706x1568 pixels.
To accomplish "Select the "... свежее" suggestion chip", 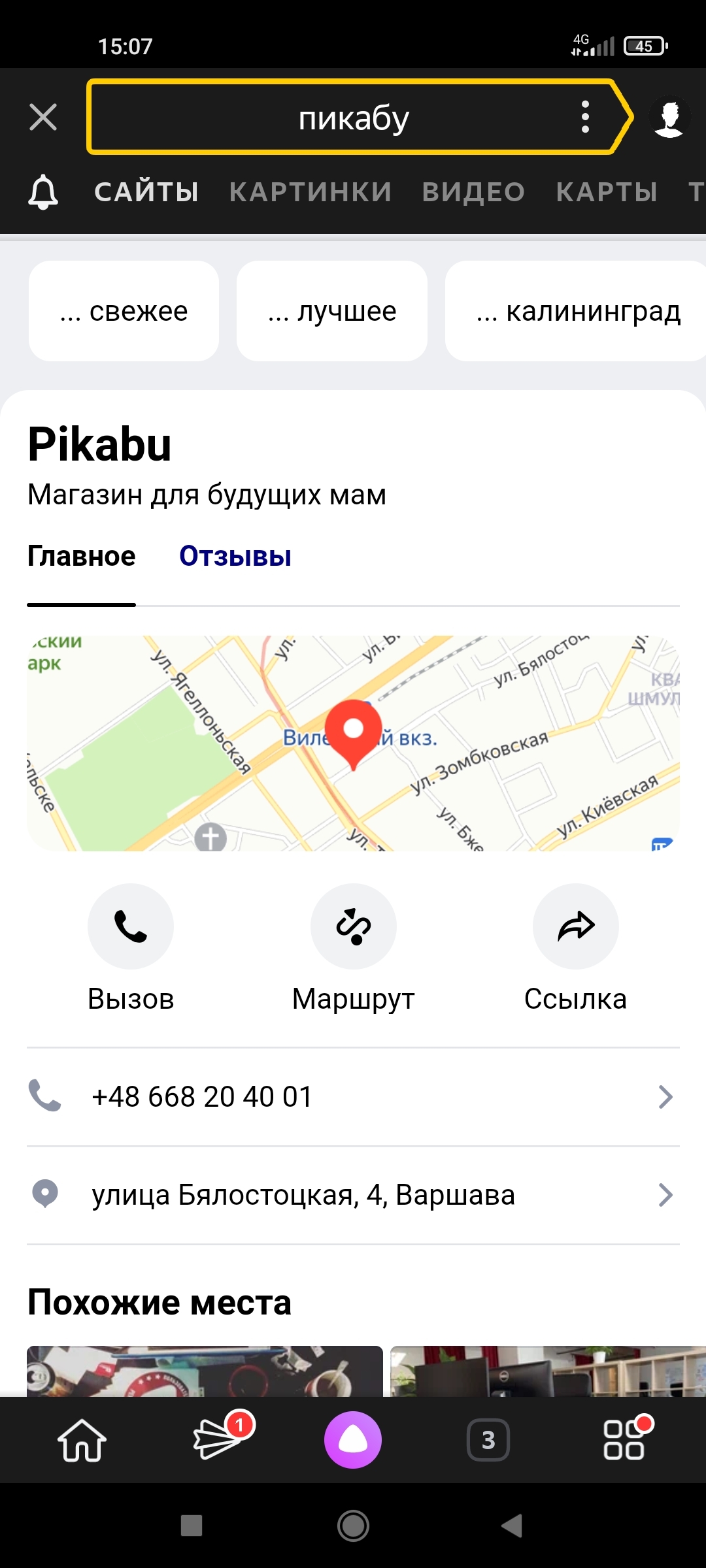I will coord(124,311).
